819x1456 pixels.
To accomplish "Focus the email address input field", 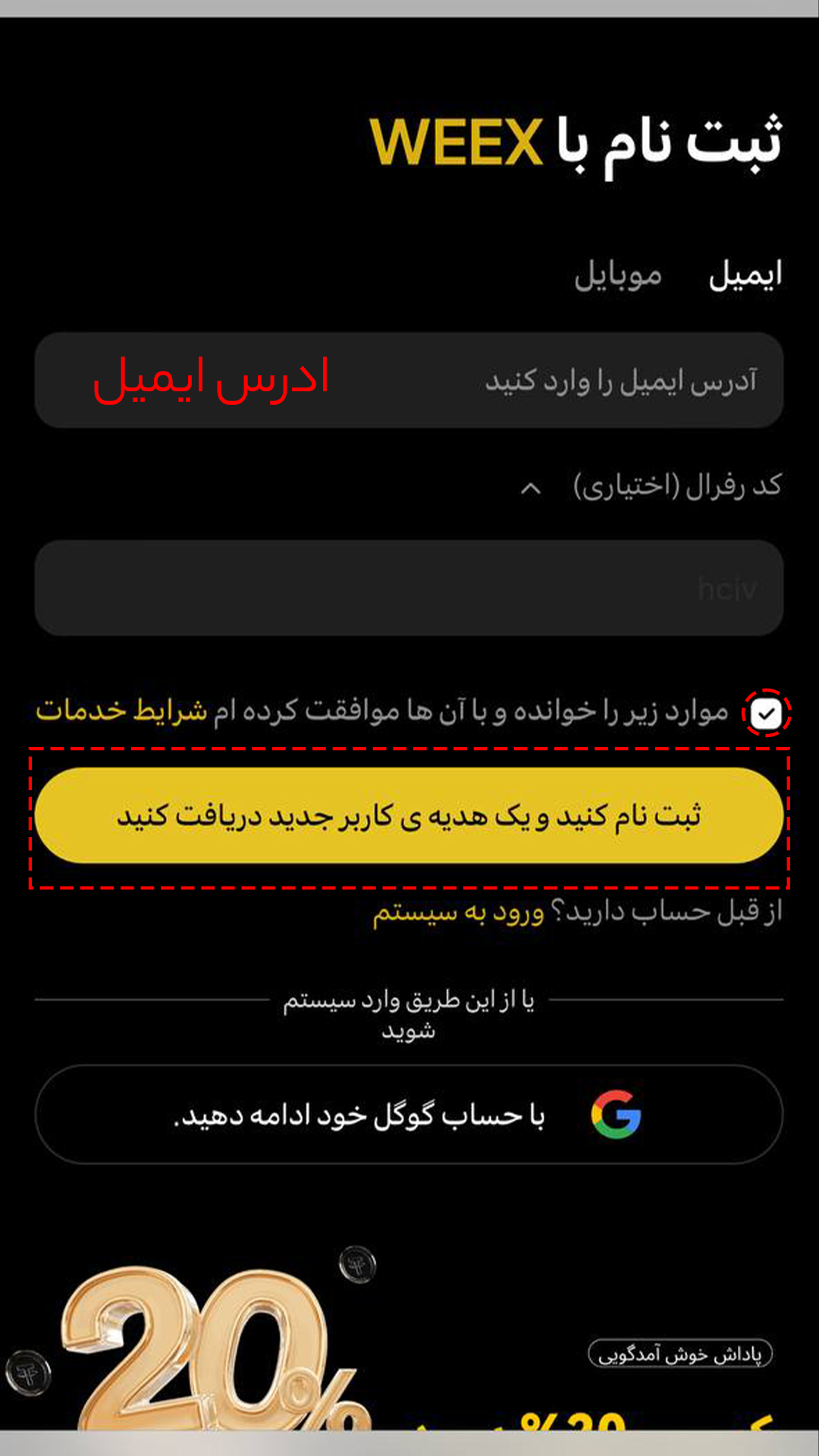I will click(x=409, y=380).
